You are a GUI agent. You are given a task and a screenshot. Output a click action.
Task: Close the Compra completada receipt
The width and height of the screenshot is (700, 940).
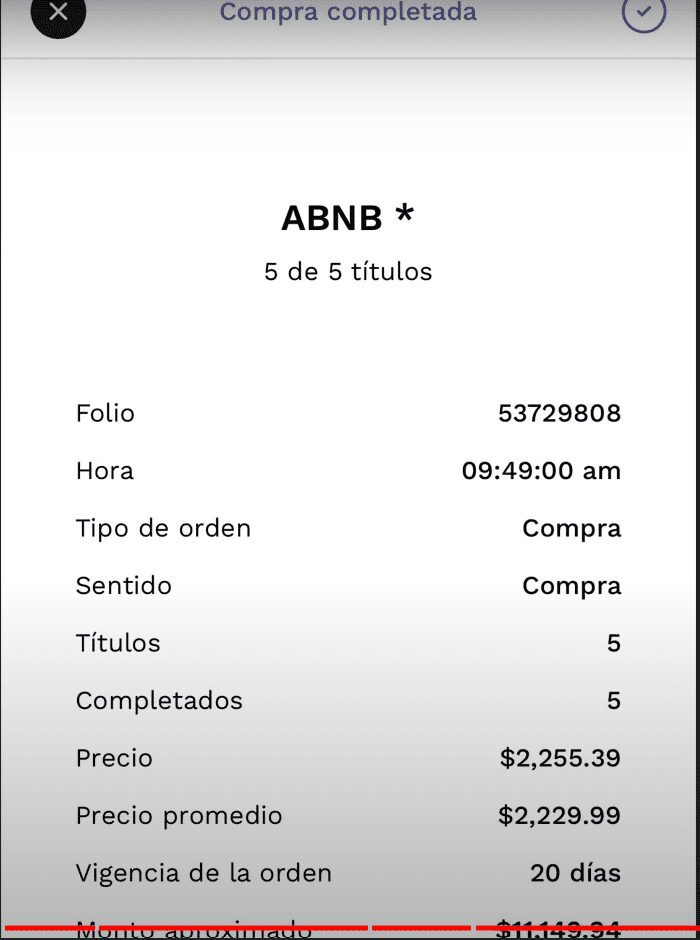[58, 14]
